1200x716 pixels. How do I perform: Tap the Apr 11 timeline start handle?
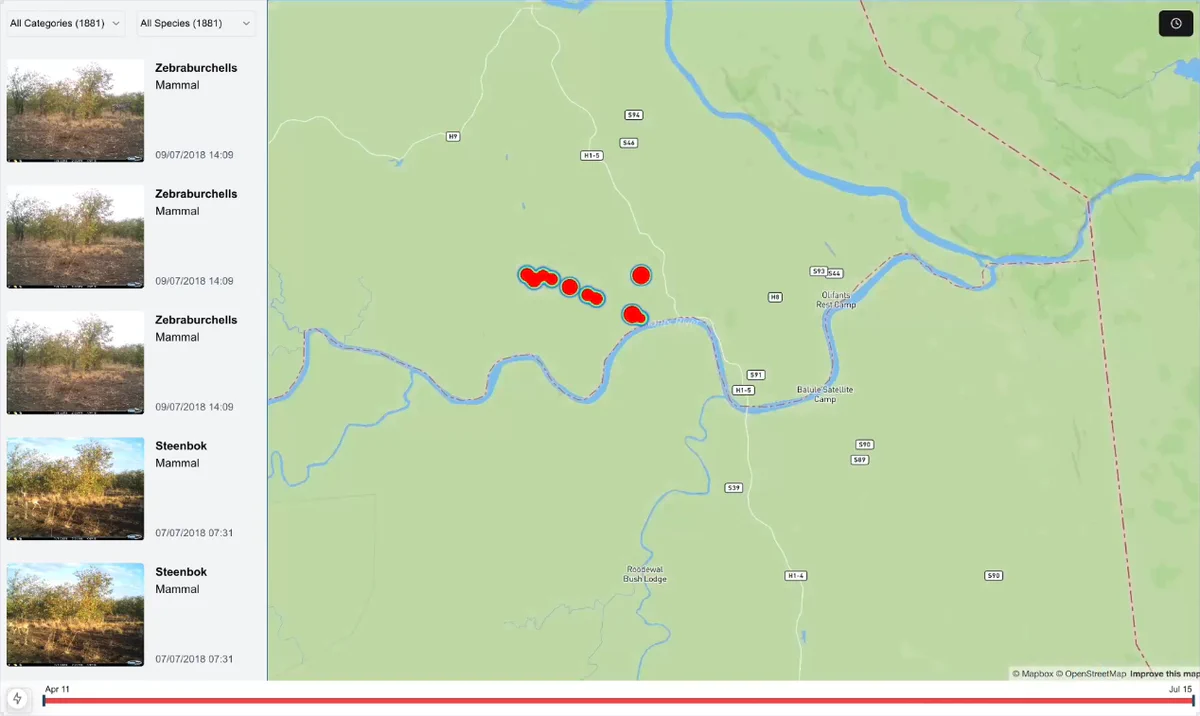tap(44, 700)
